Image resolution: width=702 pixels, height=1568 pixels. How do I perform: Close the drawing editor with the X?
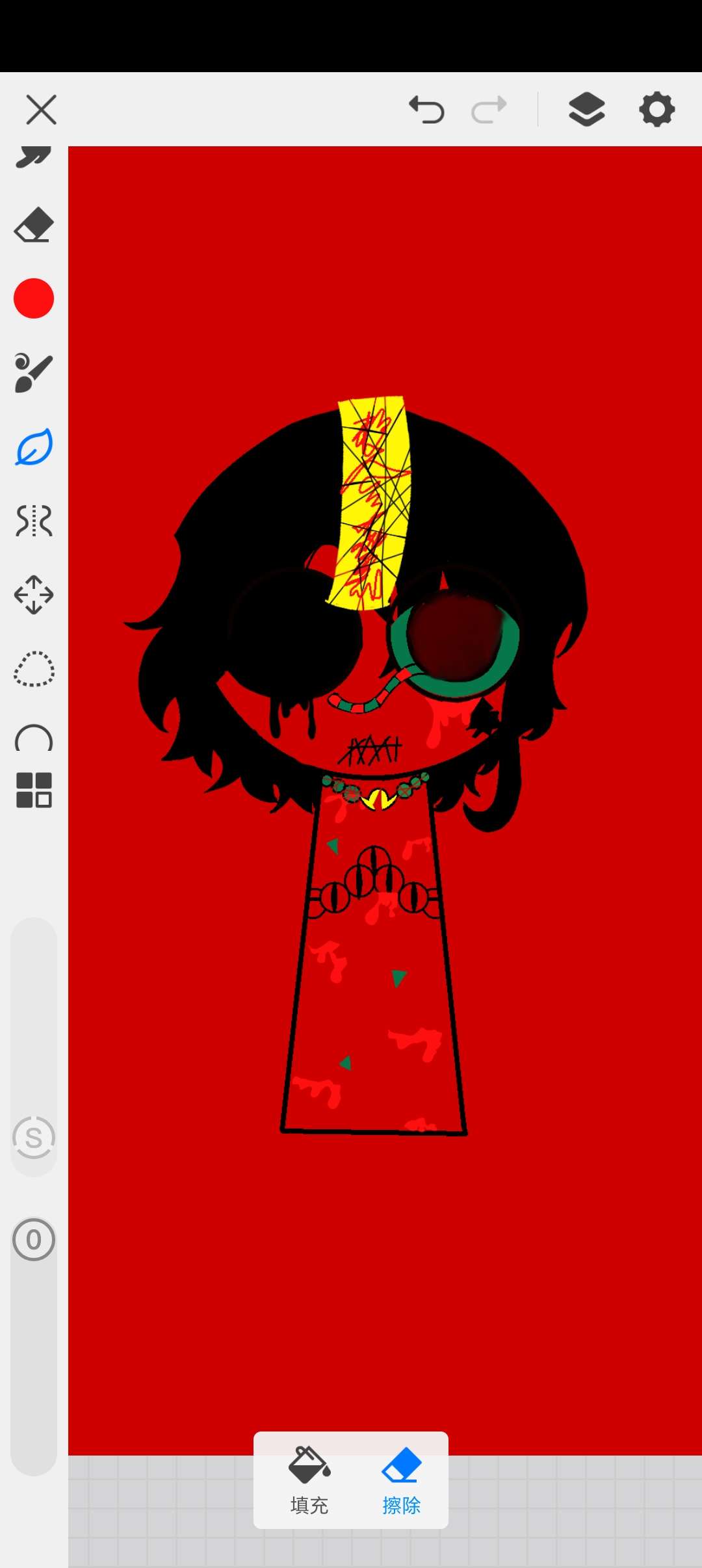coord(42,109)
